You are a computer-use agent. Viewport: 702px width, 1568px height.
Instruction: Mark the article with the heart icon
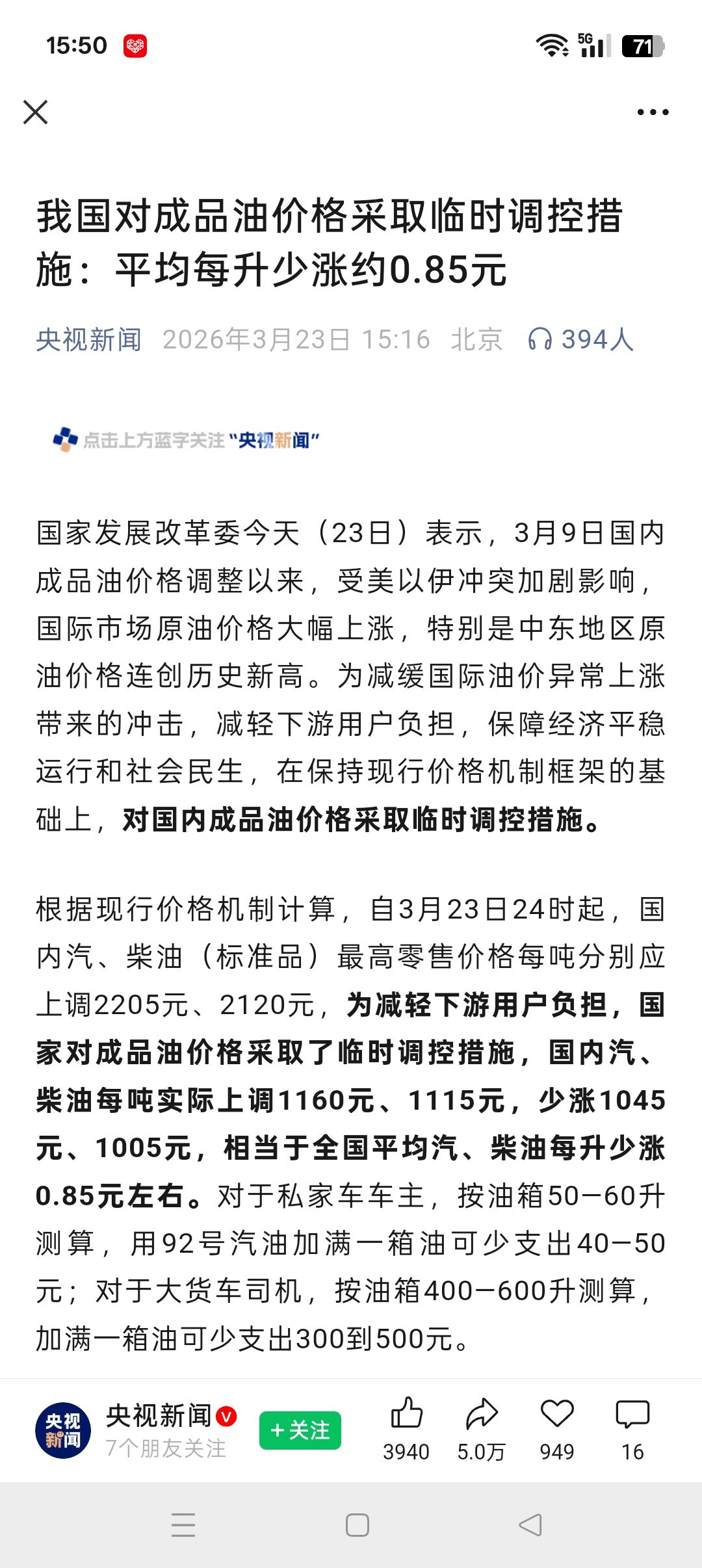click(557, 1415)
